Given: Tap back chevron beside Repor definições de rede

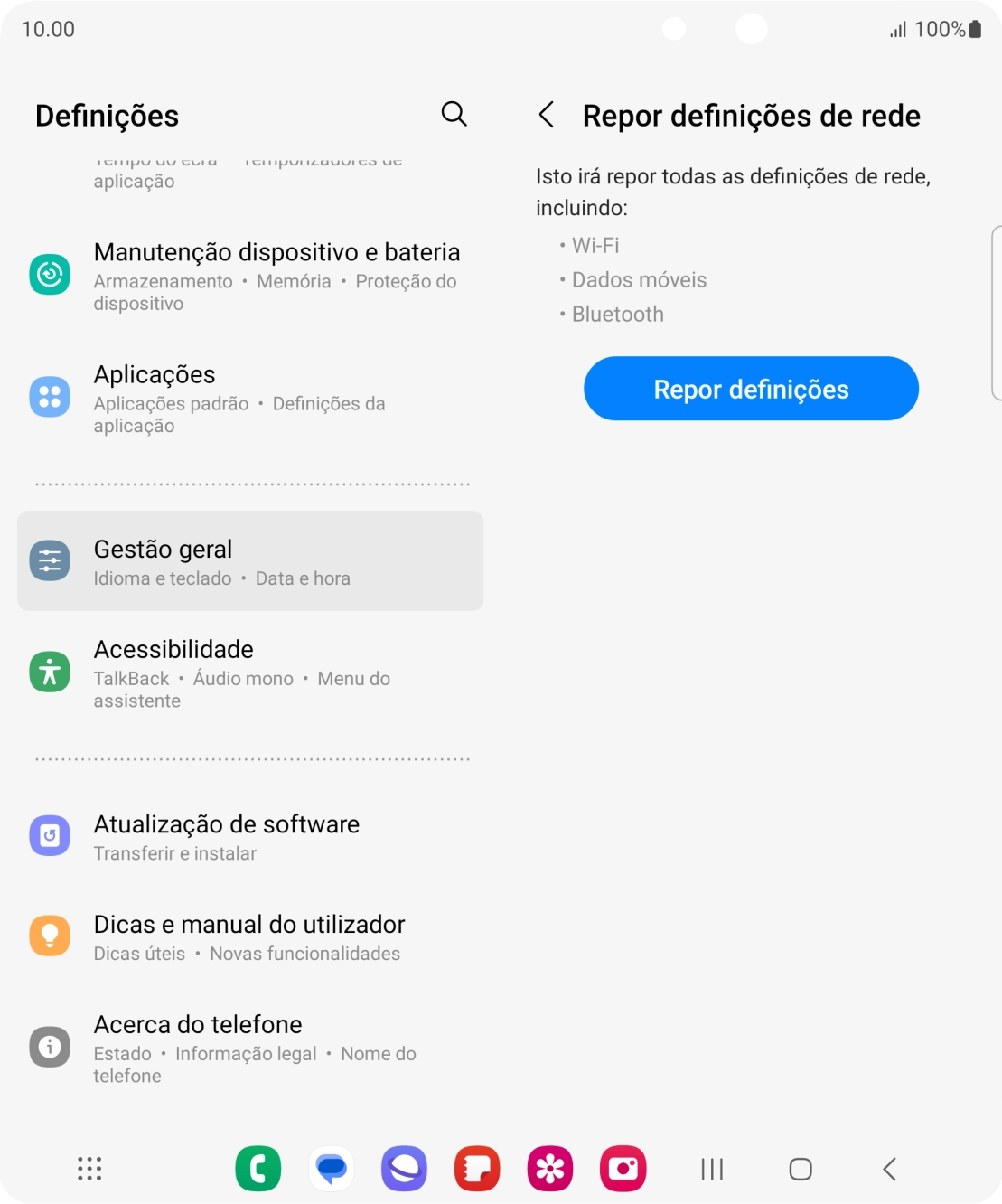Looking at the screenshot, I should (x=547, y=115).
